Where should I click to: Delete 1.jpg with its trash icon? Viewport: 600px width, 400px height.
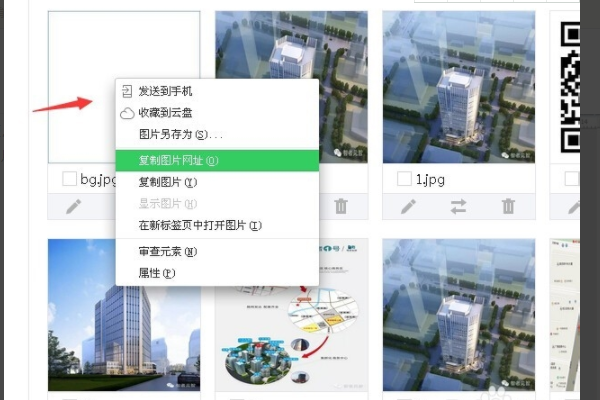(508, 206)
